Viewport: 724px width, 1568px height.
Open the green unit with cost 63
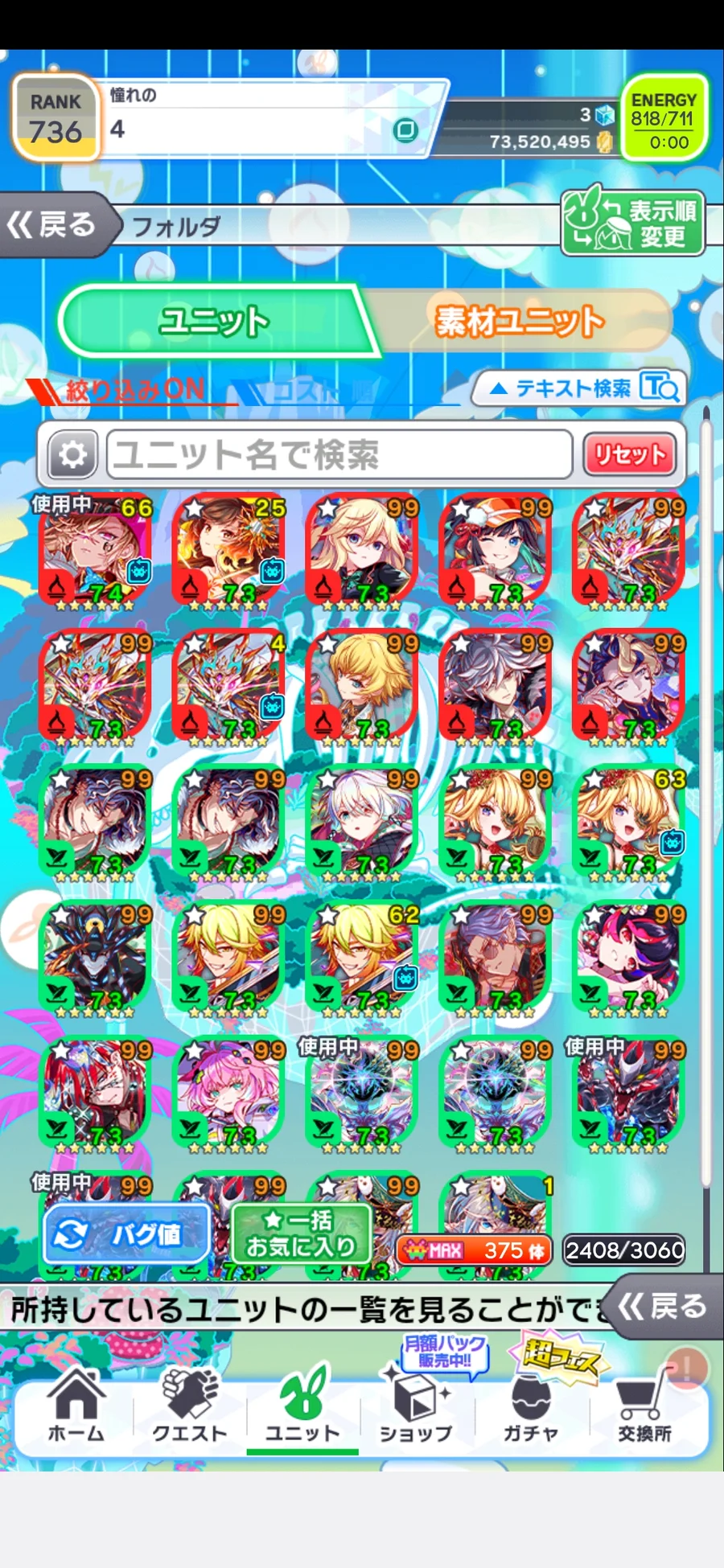point(630,822)
